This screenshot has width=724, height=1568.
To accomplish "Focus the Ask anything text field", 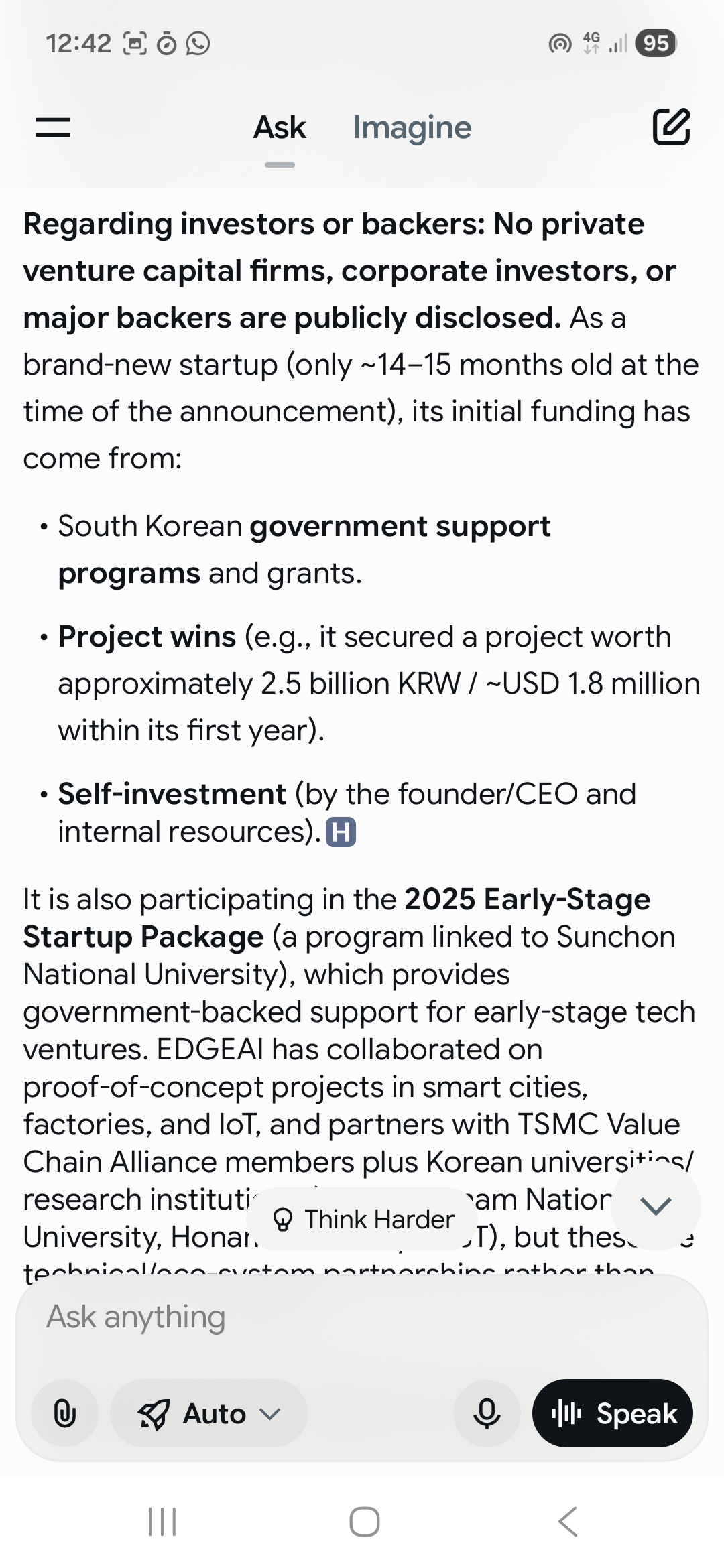I will 362,1317.
